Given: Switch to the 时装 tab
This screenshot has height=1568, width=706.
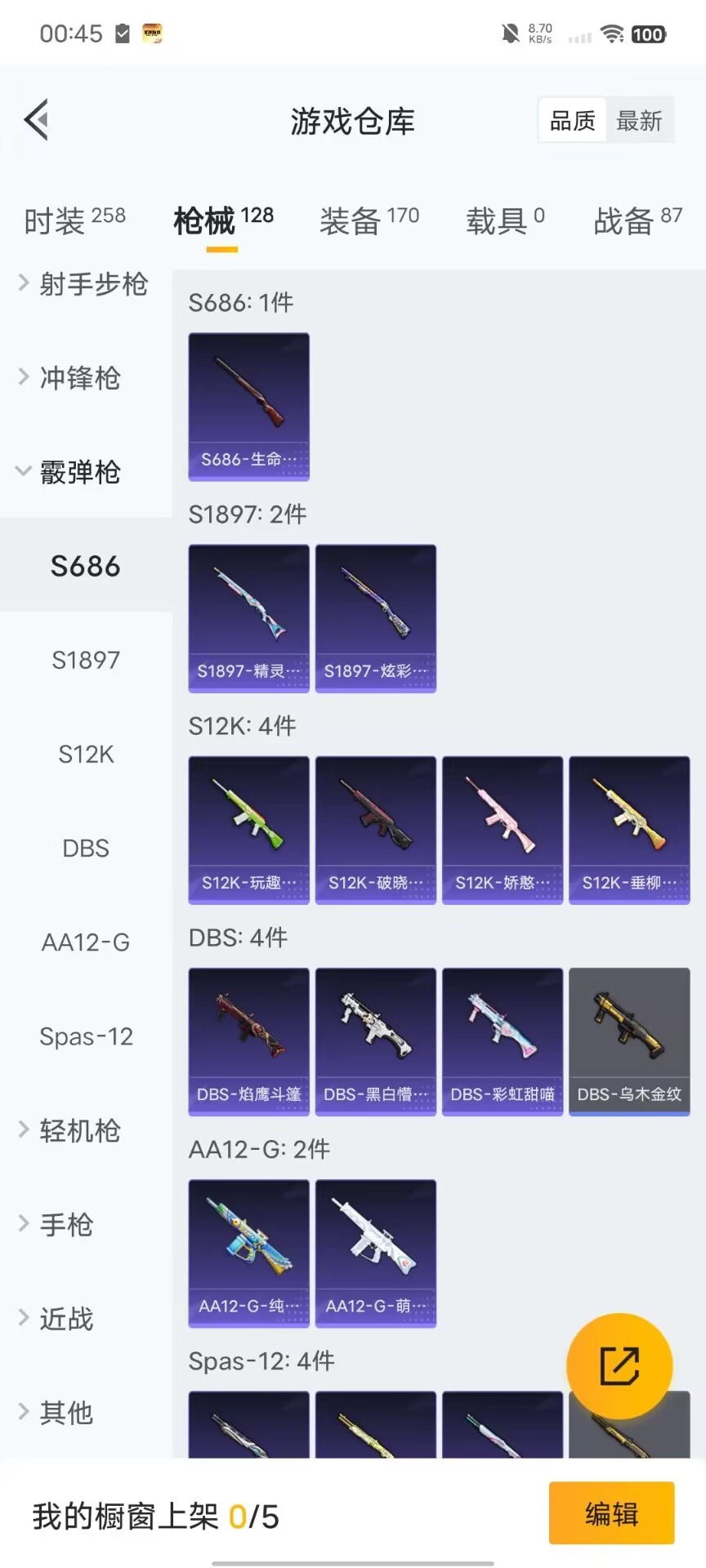Looking at the screenshot, I should 74,220.
